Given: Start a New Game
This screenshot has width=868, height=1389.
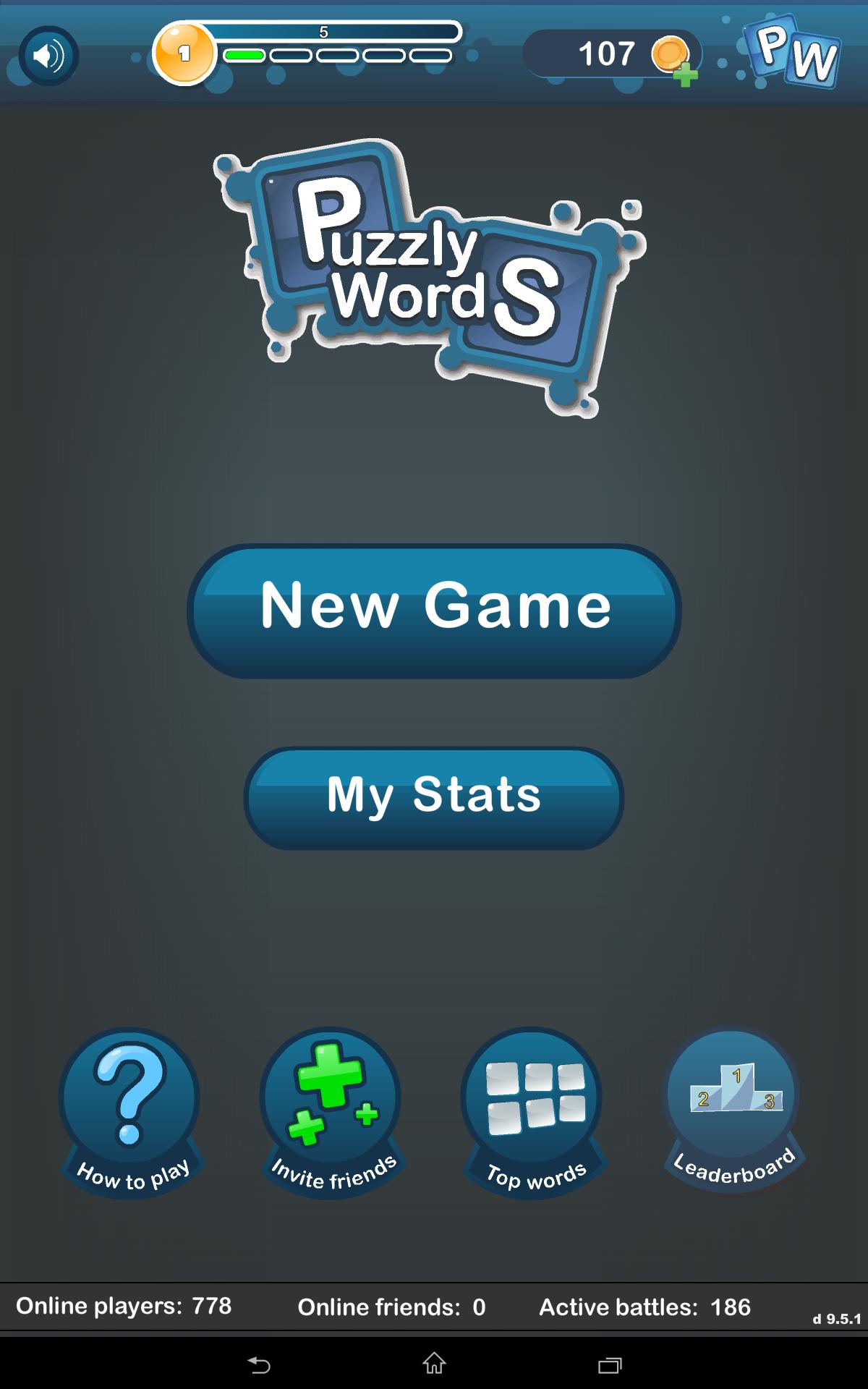Looking at the screenshot, I should (x=434, y=611).
